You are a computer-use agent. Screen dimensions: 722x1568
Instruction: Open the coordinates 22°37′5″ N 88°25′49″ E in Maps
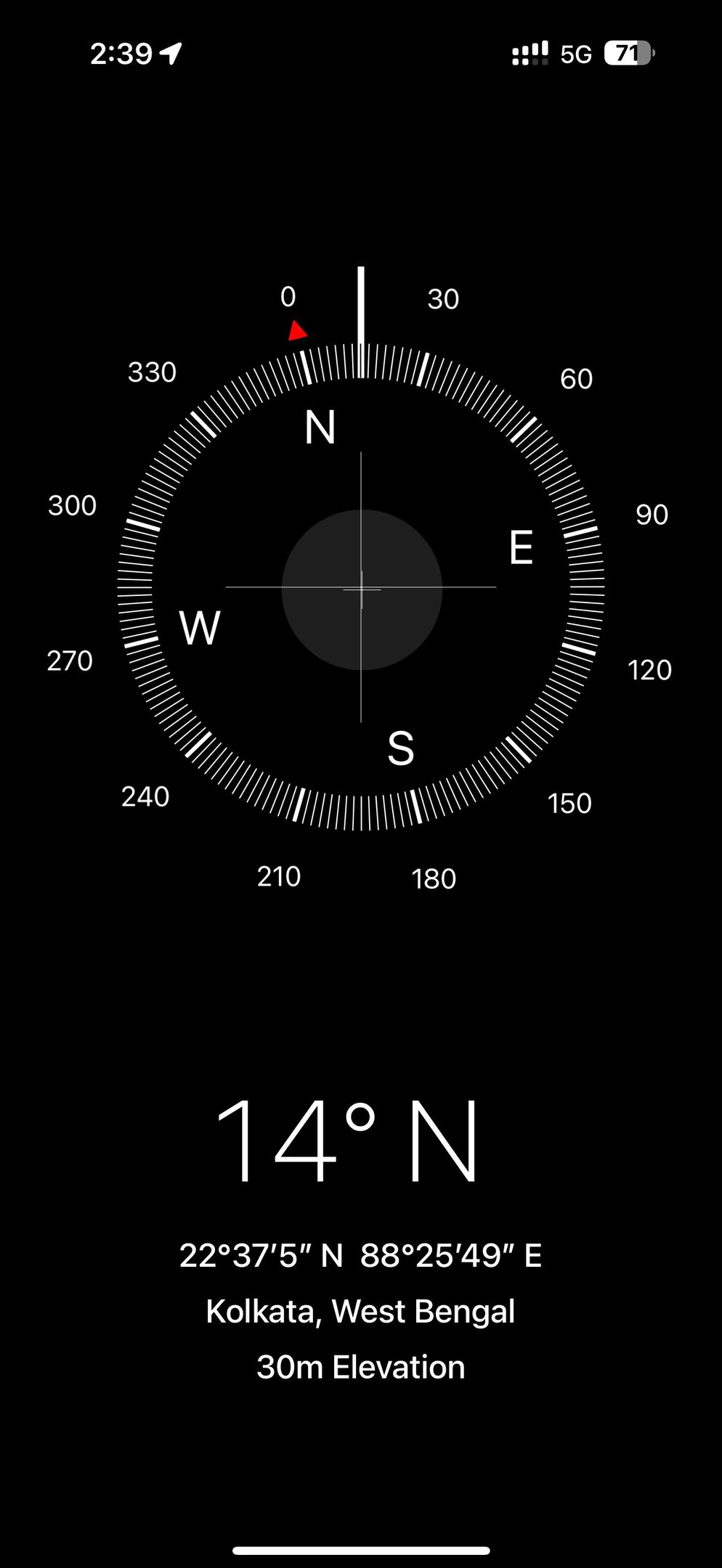tap(361, 1255)
